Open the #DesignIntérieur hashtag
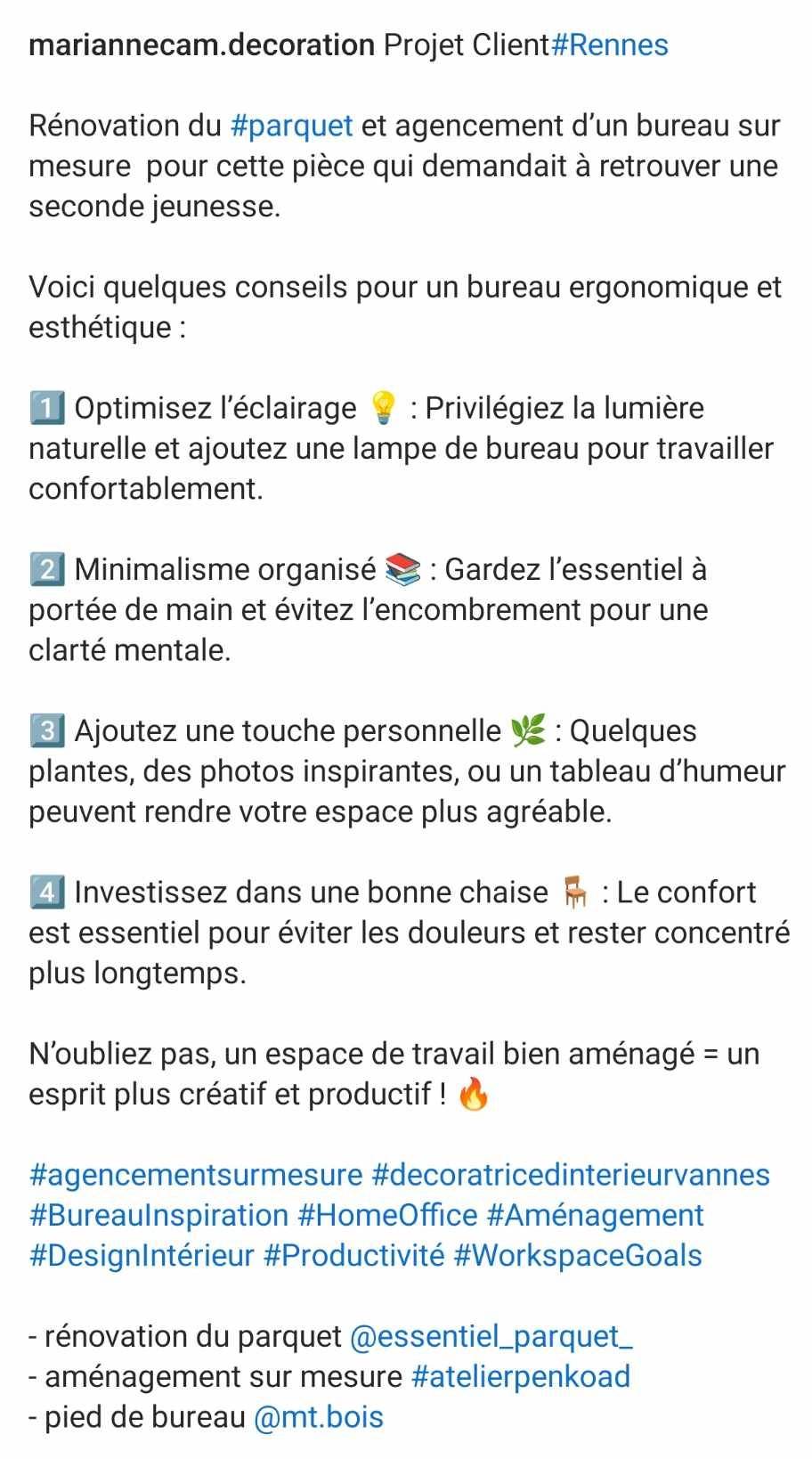The height and width of the screenshot is (1459, 812). point(142,1256)
